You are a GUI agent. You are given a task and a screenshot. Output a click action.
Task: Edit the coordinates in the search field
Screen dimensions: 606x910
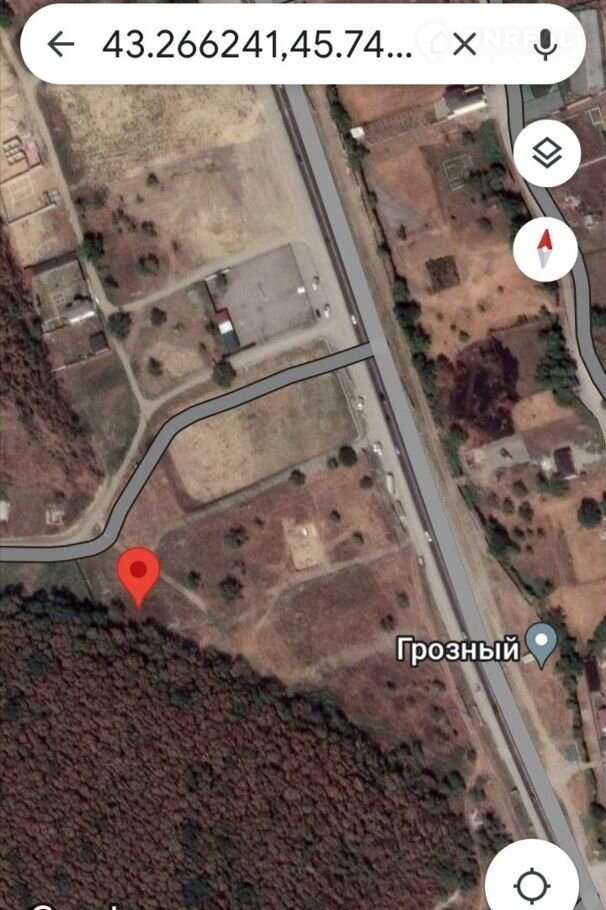click(x=258, y=44)
